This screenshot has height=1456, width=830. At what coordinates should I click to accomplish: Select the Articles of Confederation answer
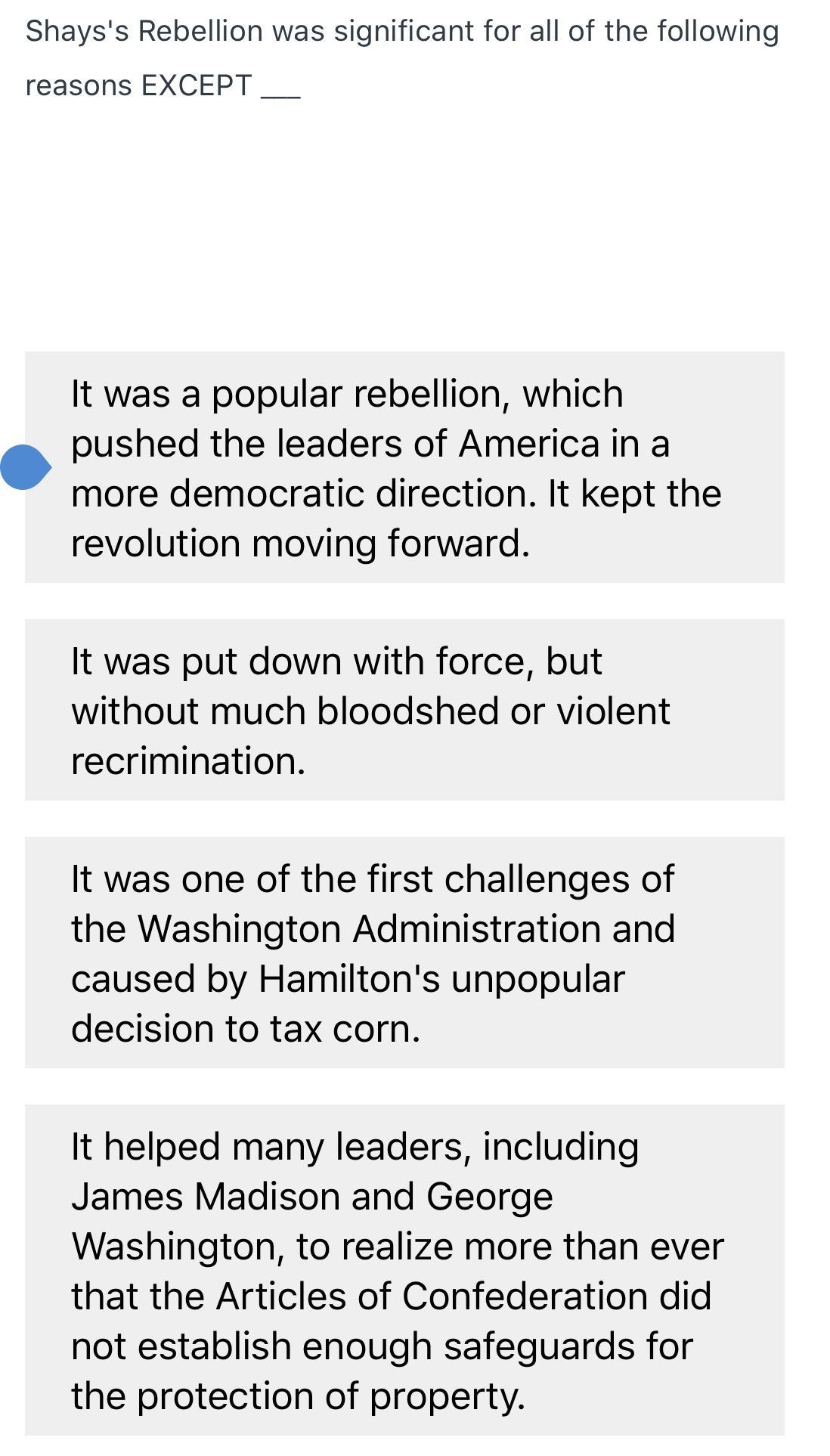coord(404,1270)
